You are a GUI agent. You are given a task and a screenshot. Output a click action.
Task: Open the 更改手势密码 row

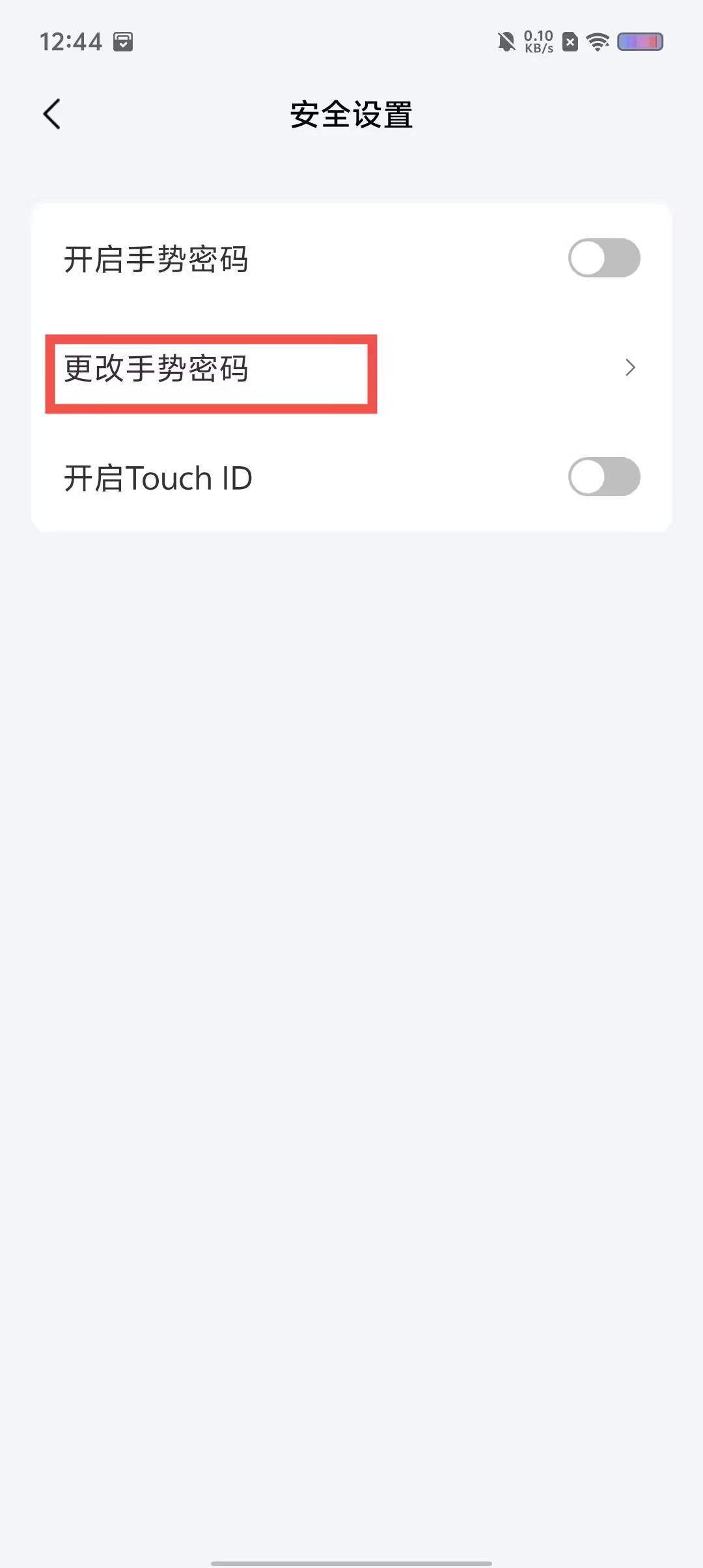(350, 369)
